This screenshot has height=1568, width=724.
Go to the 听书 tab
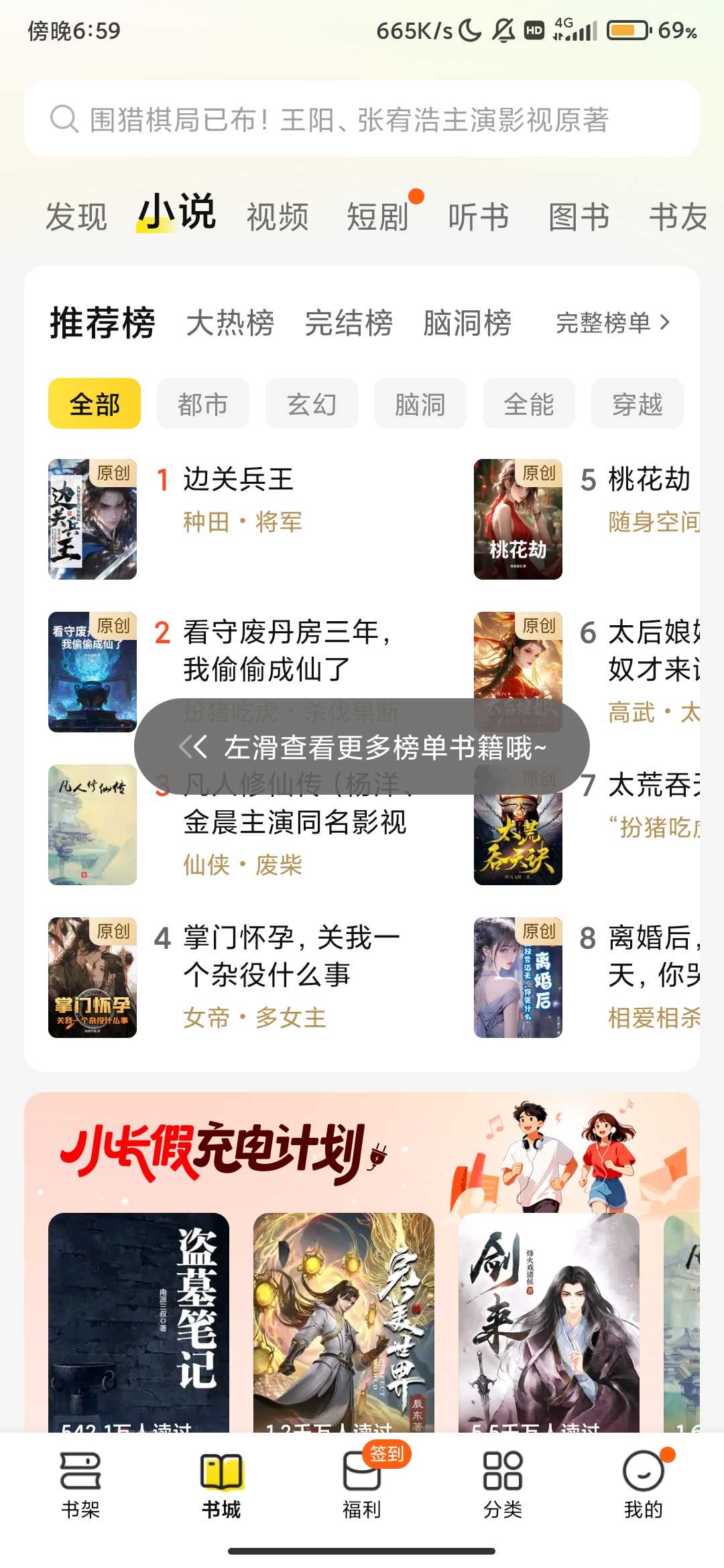pos(479,217)
